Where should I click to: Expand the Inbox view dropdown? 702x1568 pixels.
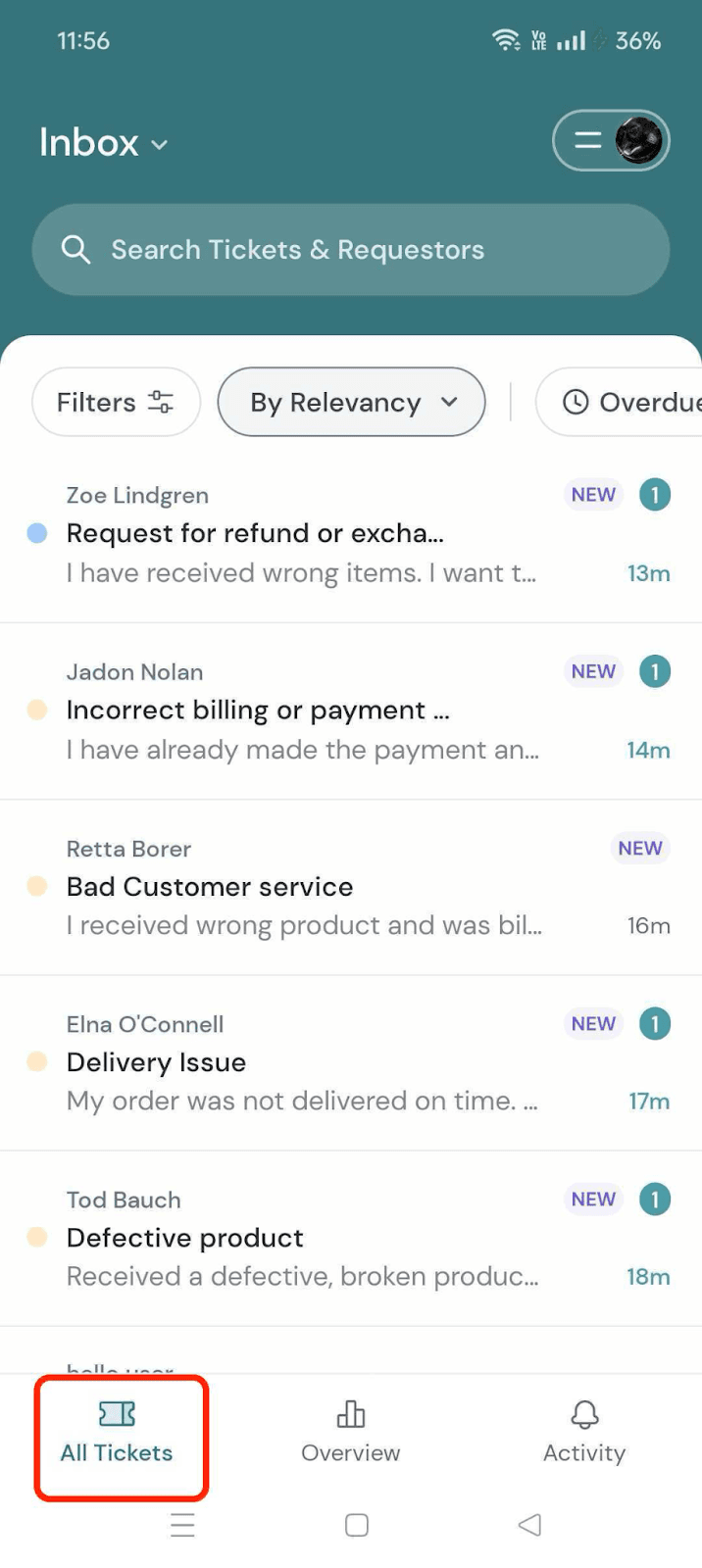103,143
